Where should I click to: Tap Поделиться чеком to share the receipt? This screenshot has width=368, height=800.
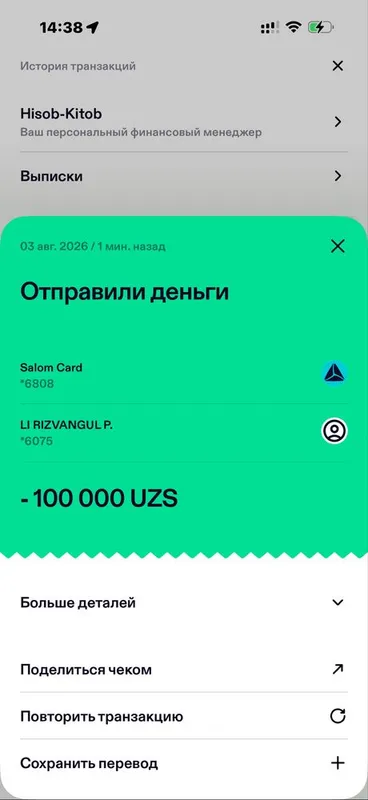click(x=184, y=669)
